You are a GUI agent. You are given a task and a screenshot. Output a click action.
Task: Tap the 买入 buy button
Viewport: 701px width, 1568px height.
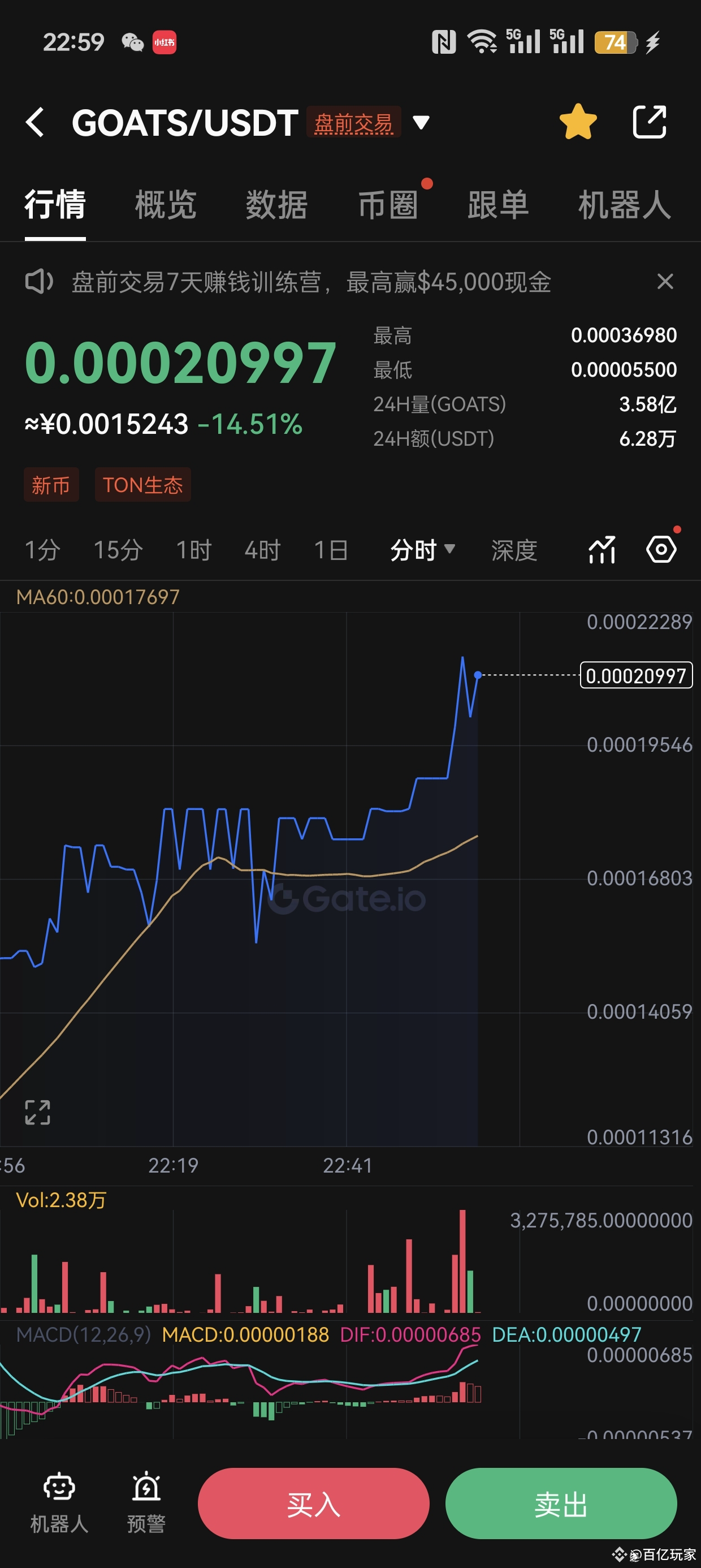coord(313,1504)
